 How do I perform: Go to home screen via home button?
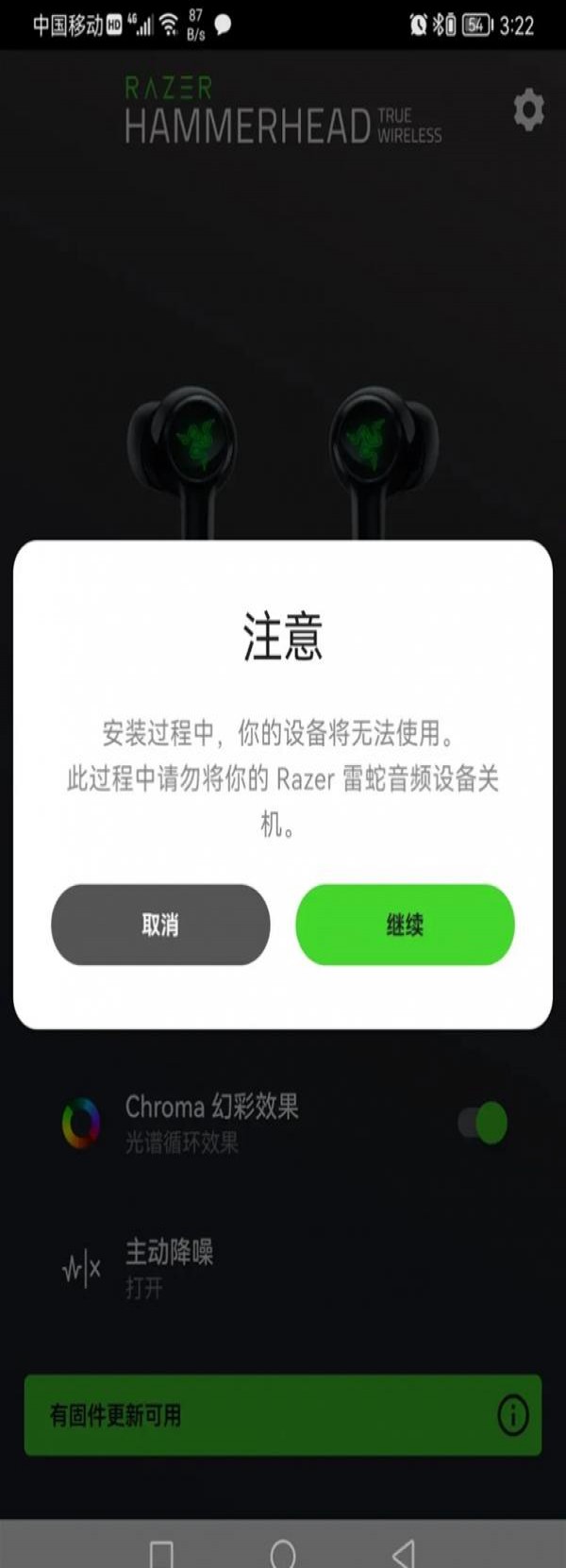(283, 1553)
